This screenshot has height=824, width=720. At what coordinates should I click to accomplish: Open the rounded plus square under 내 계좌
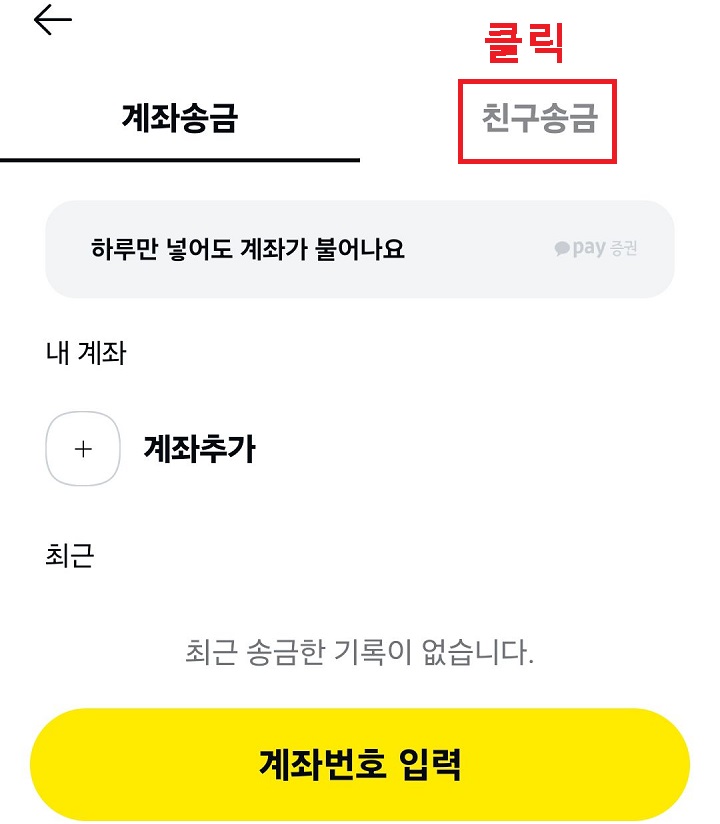82,448
